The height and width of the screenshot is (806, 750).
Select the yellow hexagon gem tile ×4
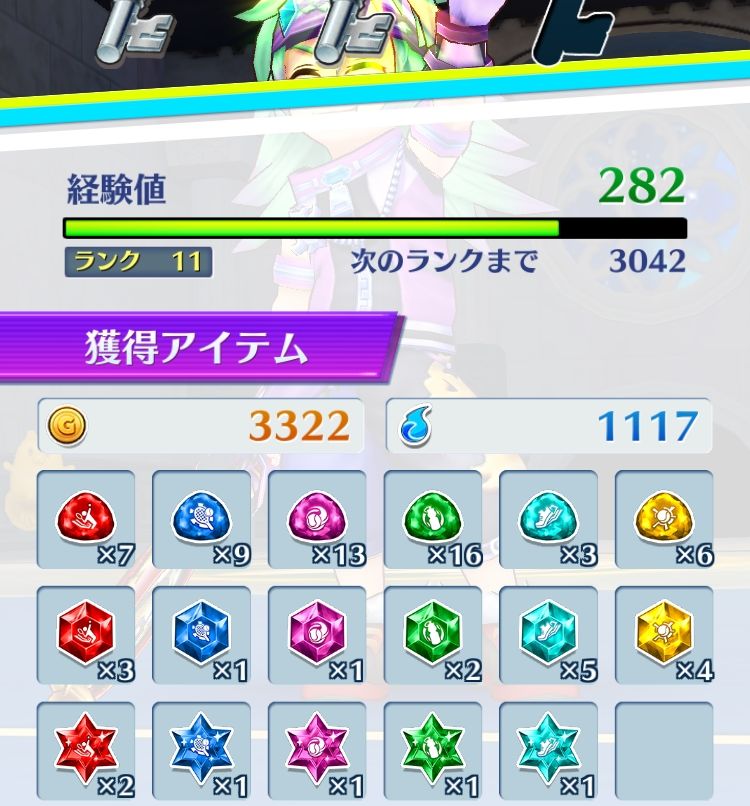[664, 635]
